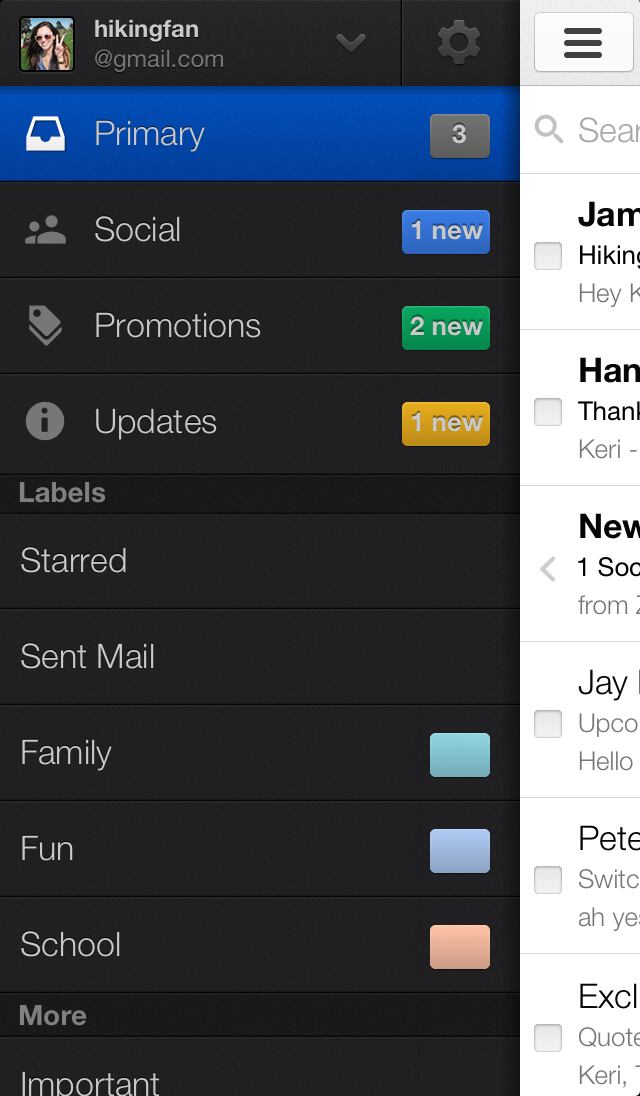Go to the Important label

259,1080
